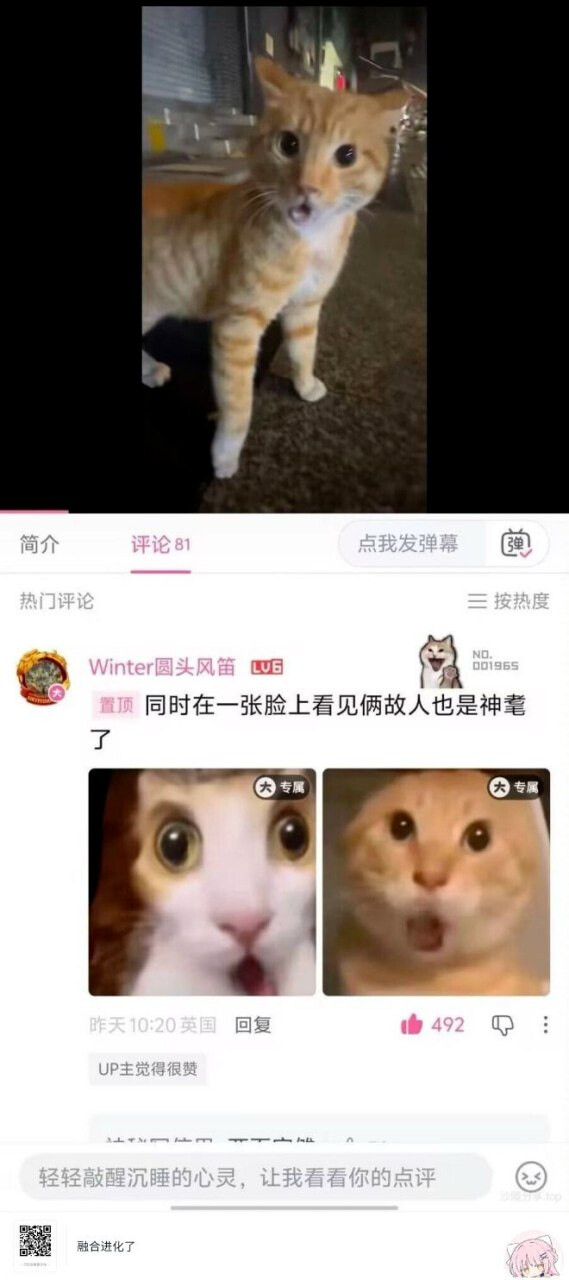Tap 点我发弹幕 to send a danmaku

point(408,544)
